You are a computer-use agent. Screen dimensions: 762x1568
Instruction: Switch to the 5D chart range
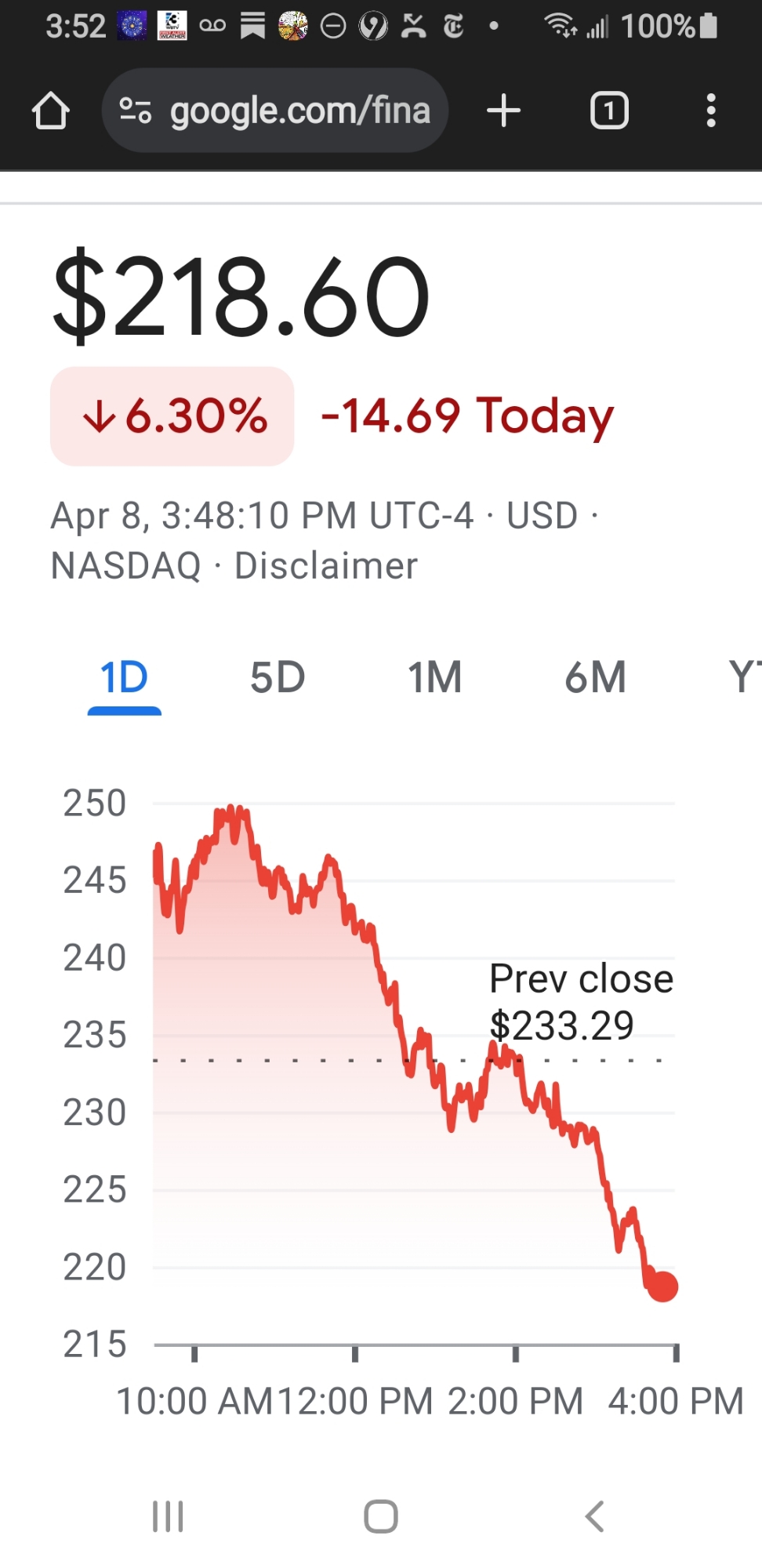(x=278, y=677)
